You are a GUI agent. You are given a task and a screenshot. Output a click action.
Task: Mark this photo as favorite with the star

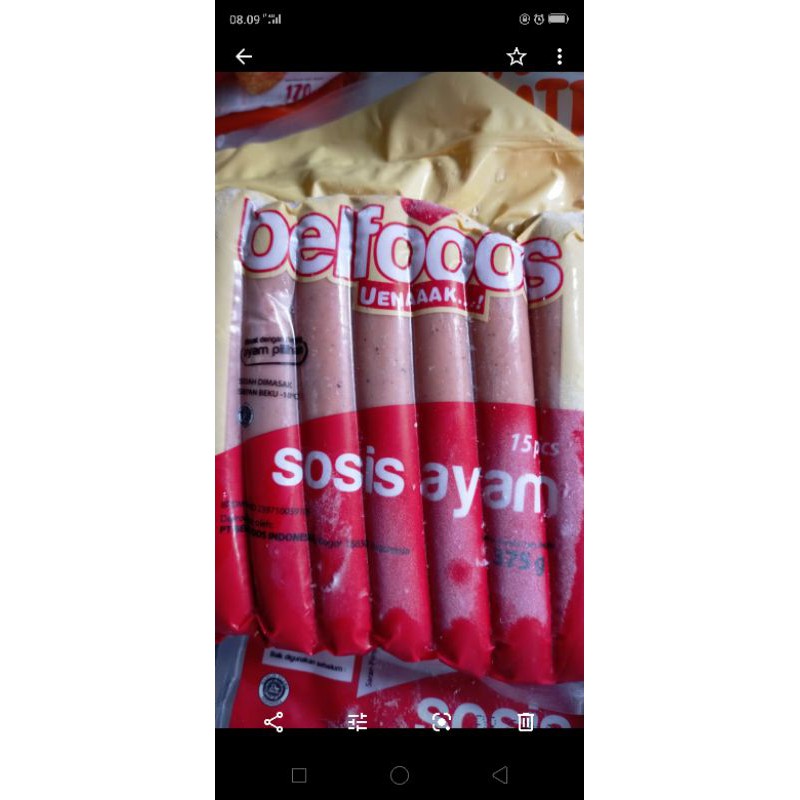(516, 57)
